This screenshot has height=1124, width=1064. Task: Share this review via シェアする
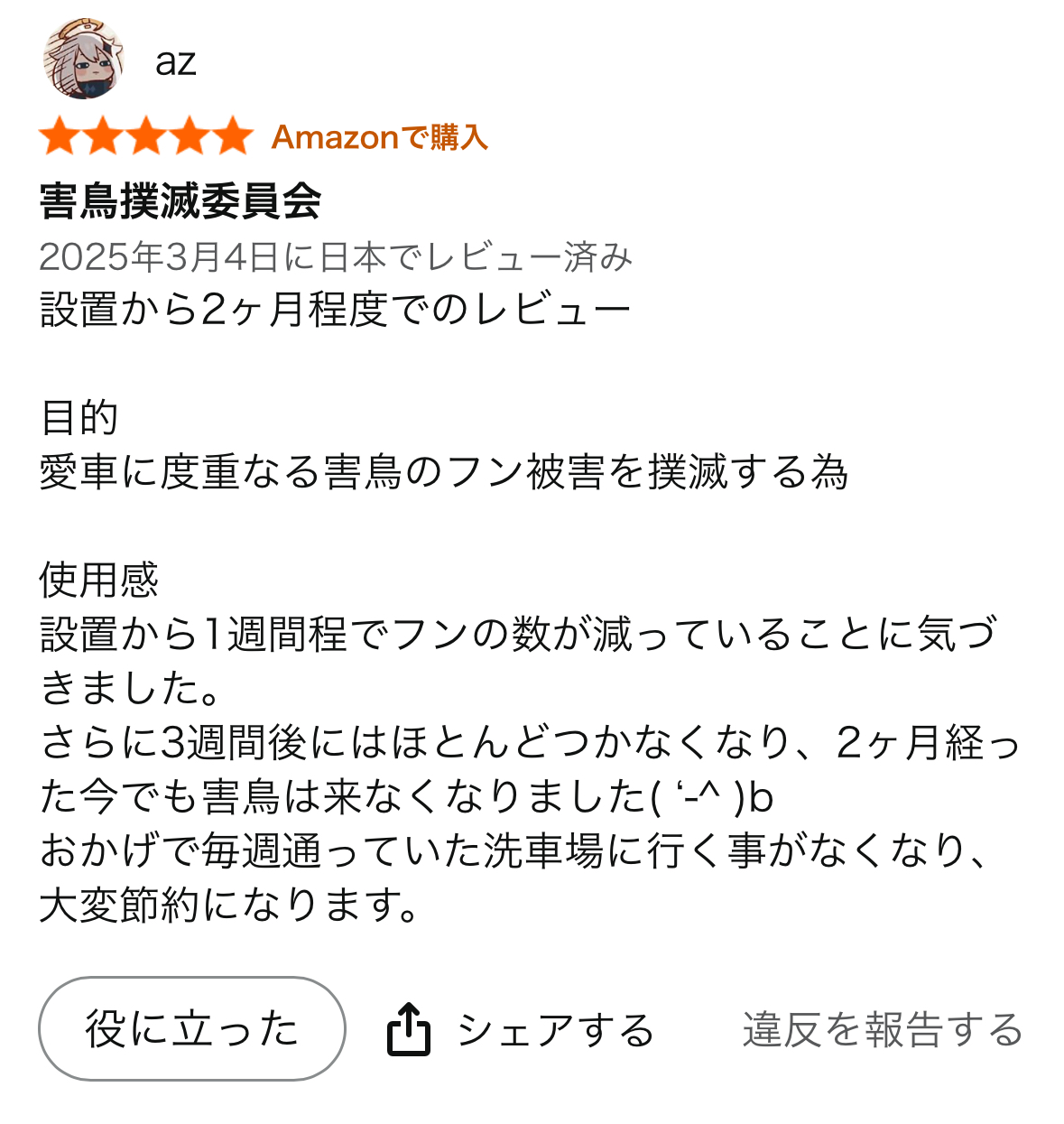coord(521,1029)
